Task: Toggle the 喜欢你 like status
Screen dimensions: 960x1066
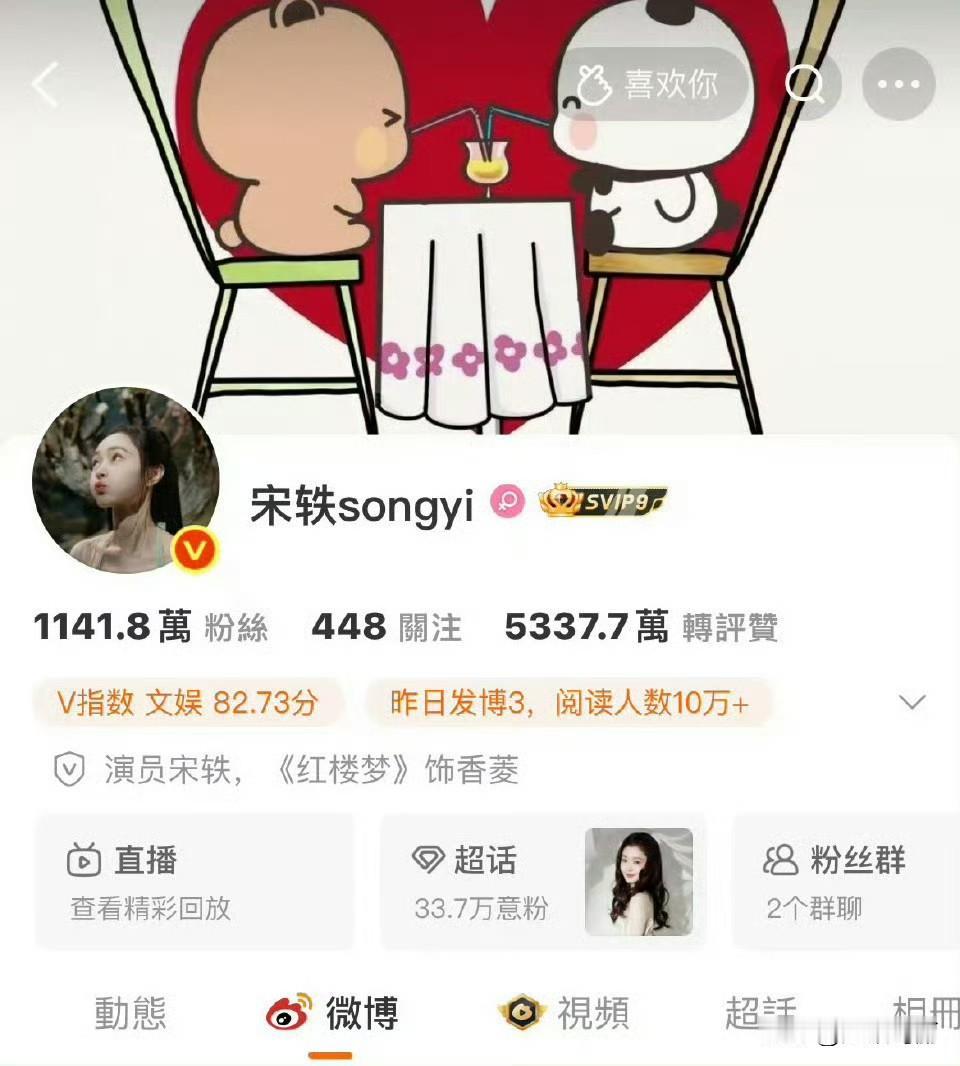Action: 654,86
